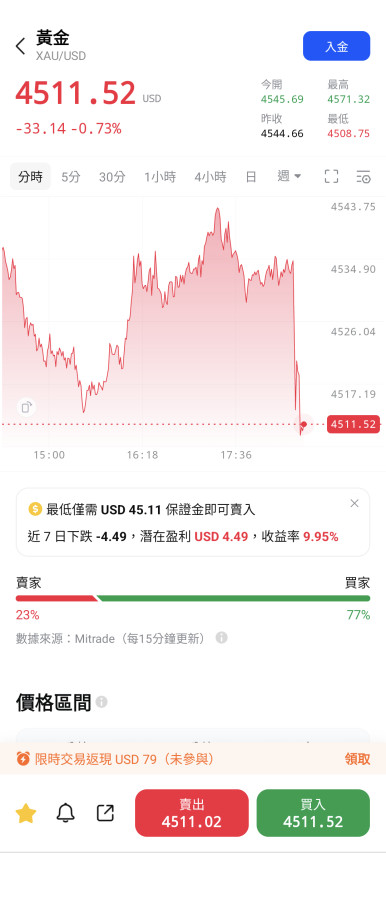This screenshot has width=386, height=900.
Task: Open the 週 interval dropdown
Action: click(290, 176)
